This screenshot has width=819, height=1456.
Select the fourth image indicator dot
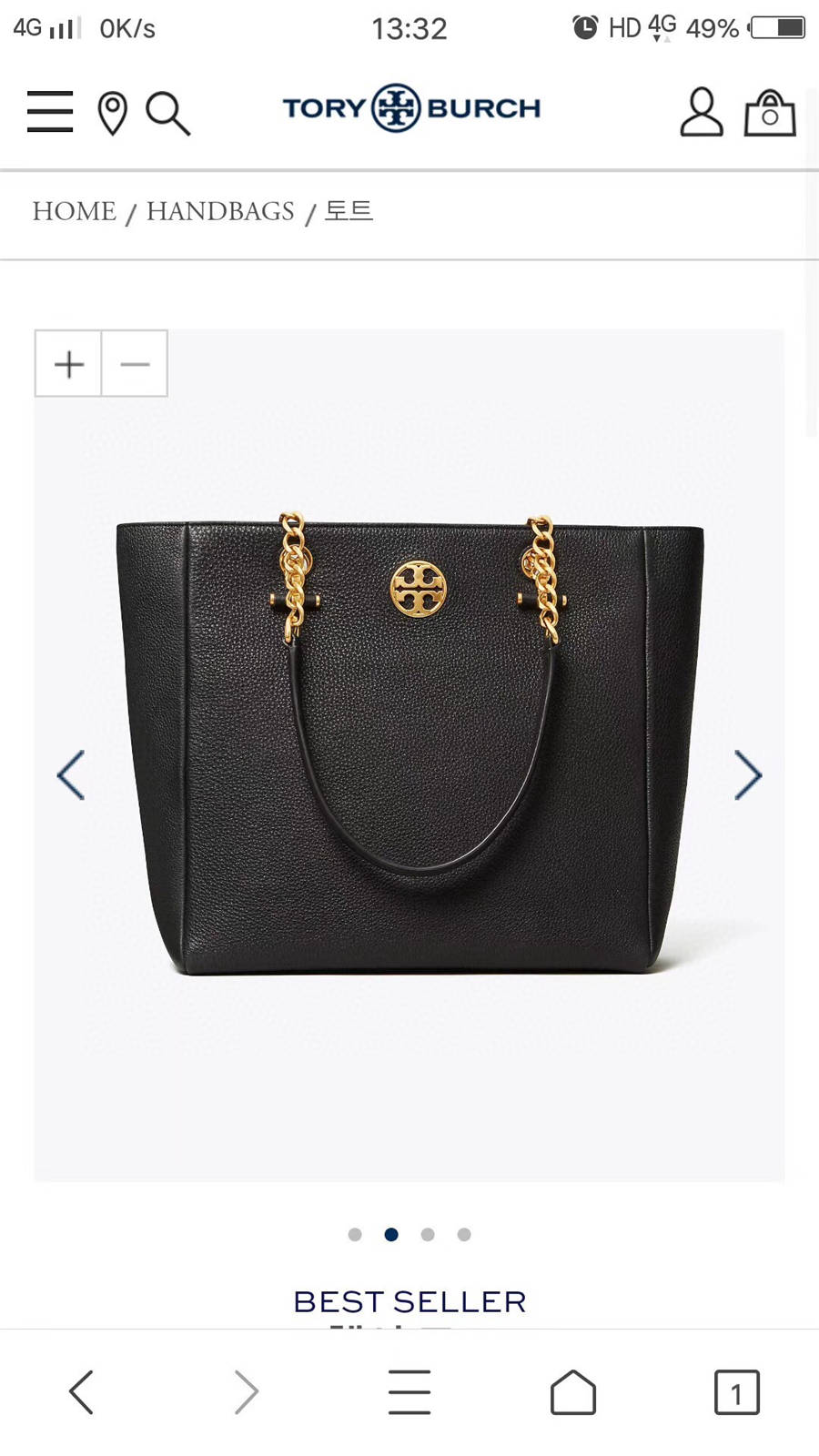[464, 1235]
